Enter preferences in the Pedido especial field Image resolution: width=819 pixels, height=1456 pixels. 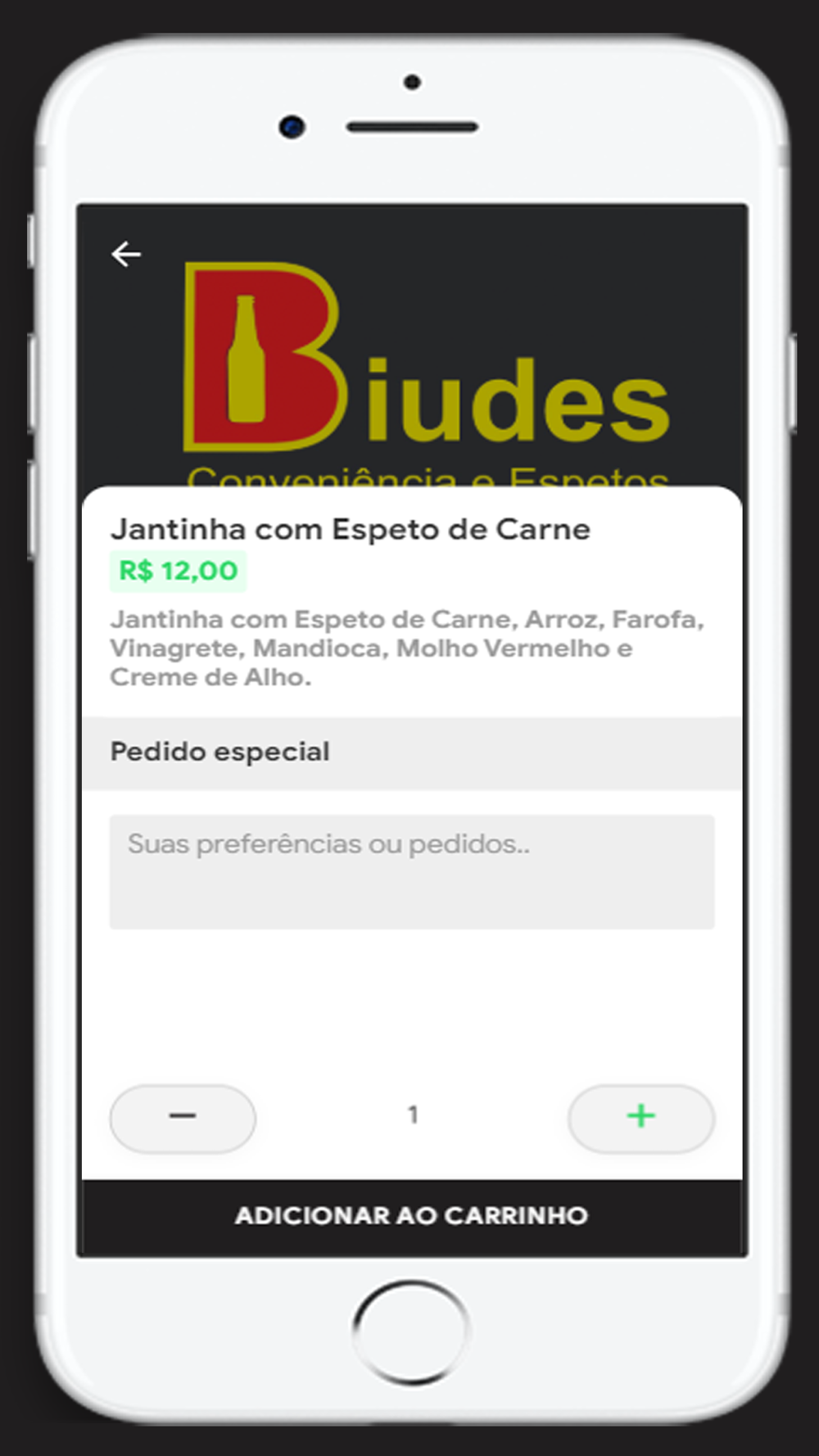click(412, 871)
